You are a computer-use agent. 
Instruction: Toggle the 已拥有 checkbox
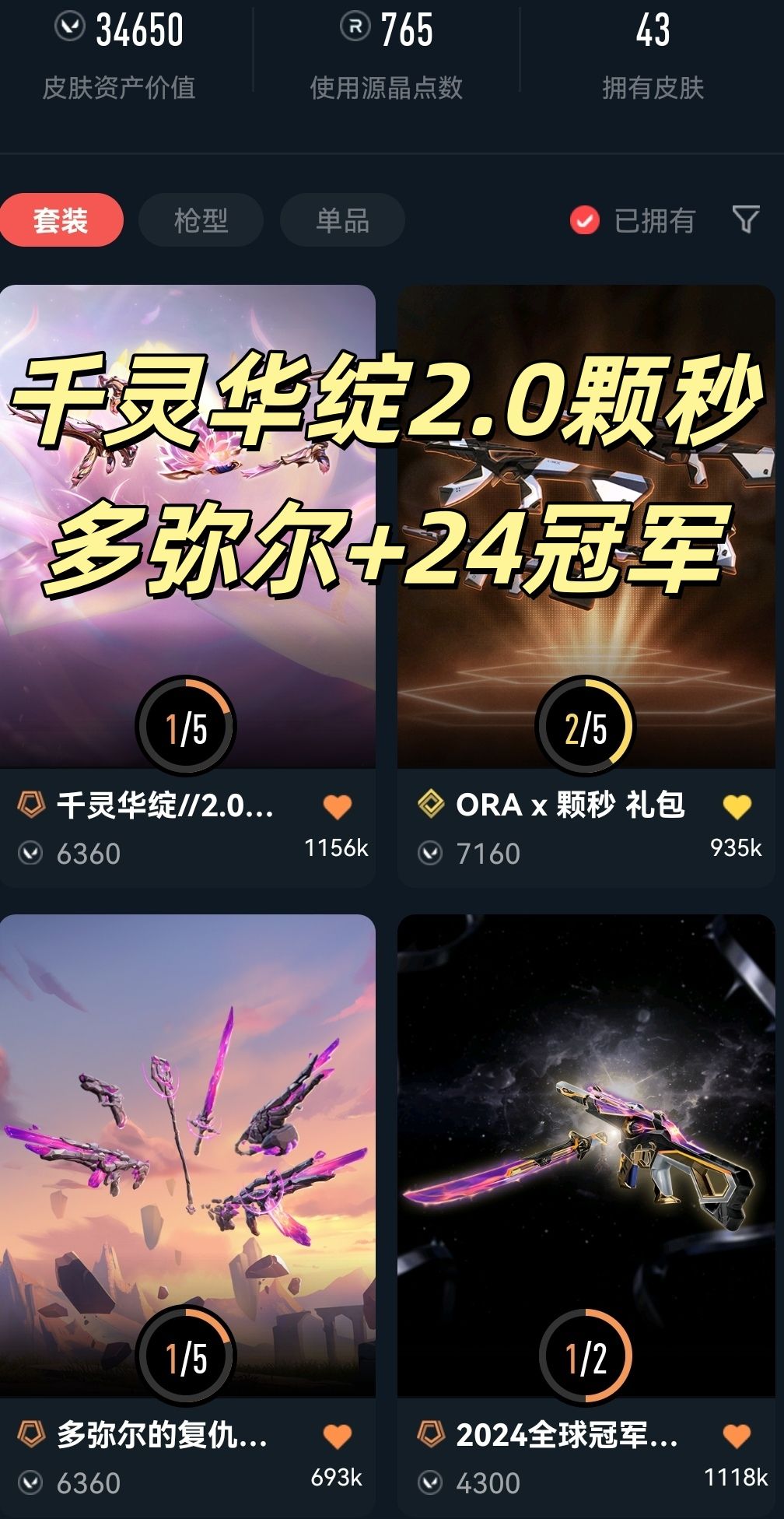coord(585,221)
